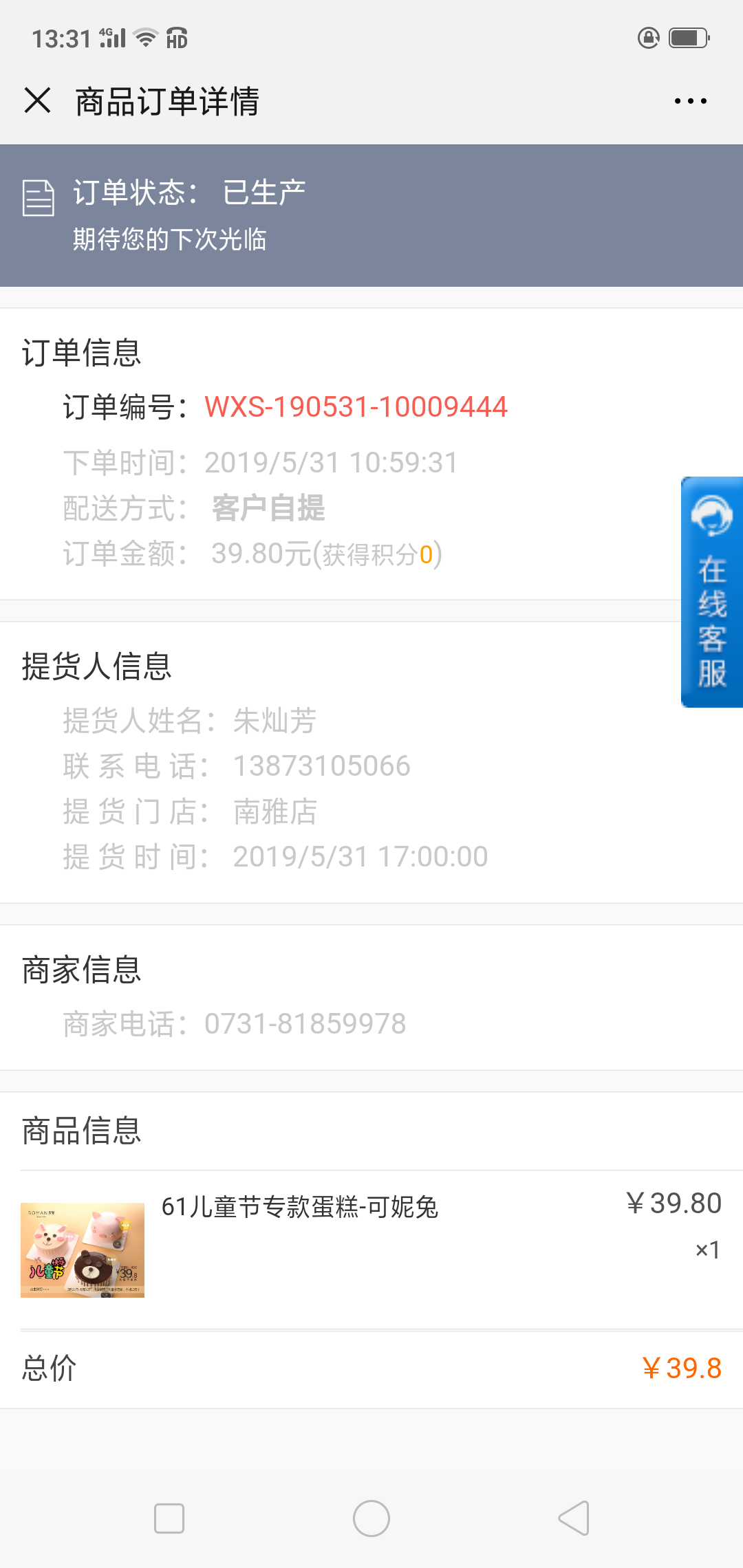Image resolution: width=743 pixels, height=1568 pixels.
Task: Go to the system home screen
Action: click(371, 1518)
